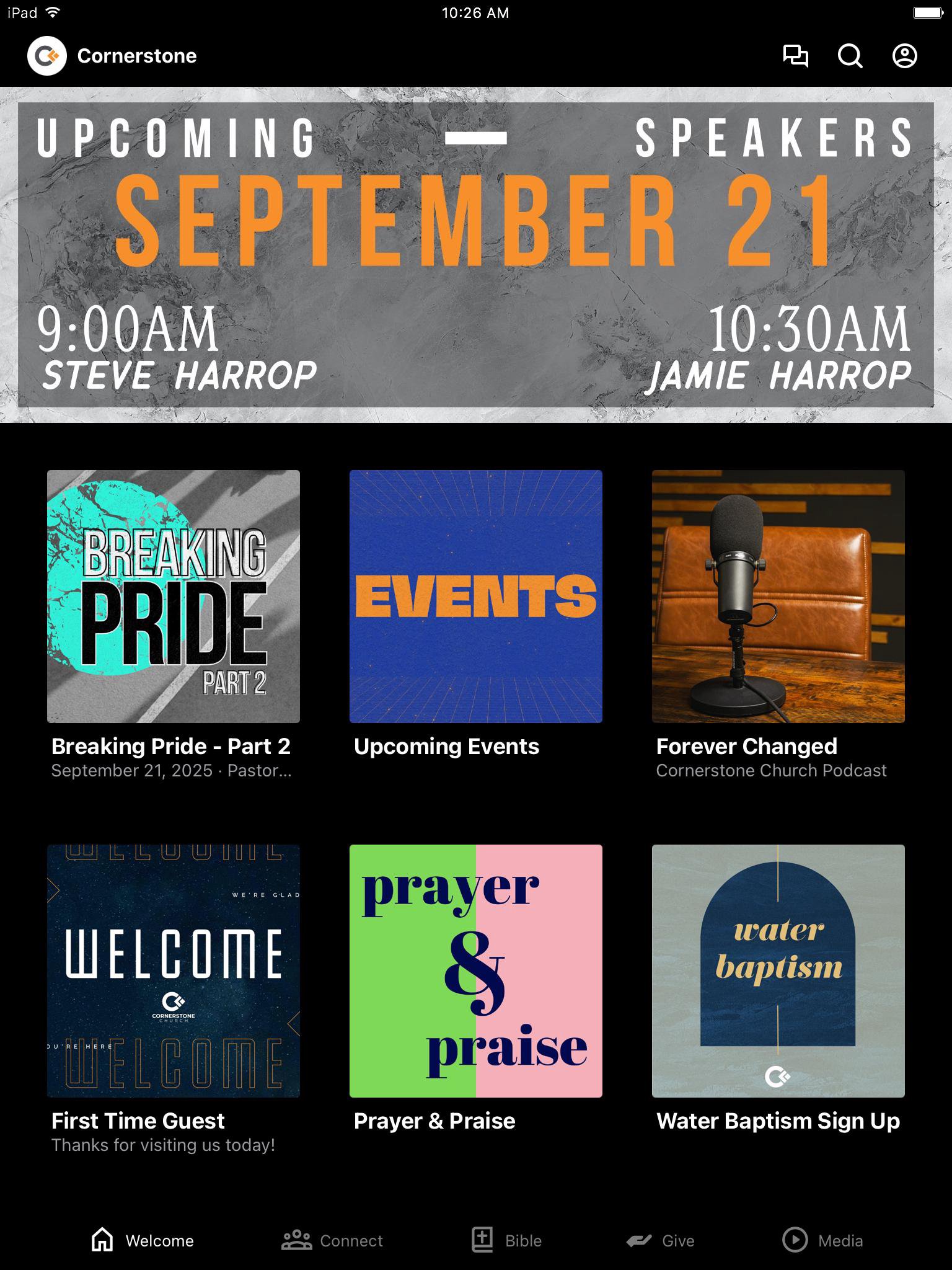This screenshot has height=1270, width=952.
Task: Switch to the Bible tab
Action: (506, 1240)
